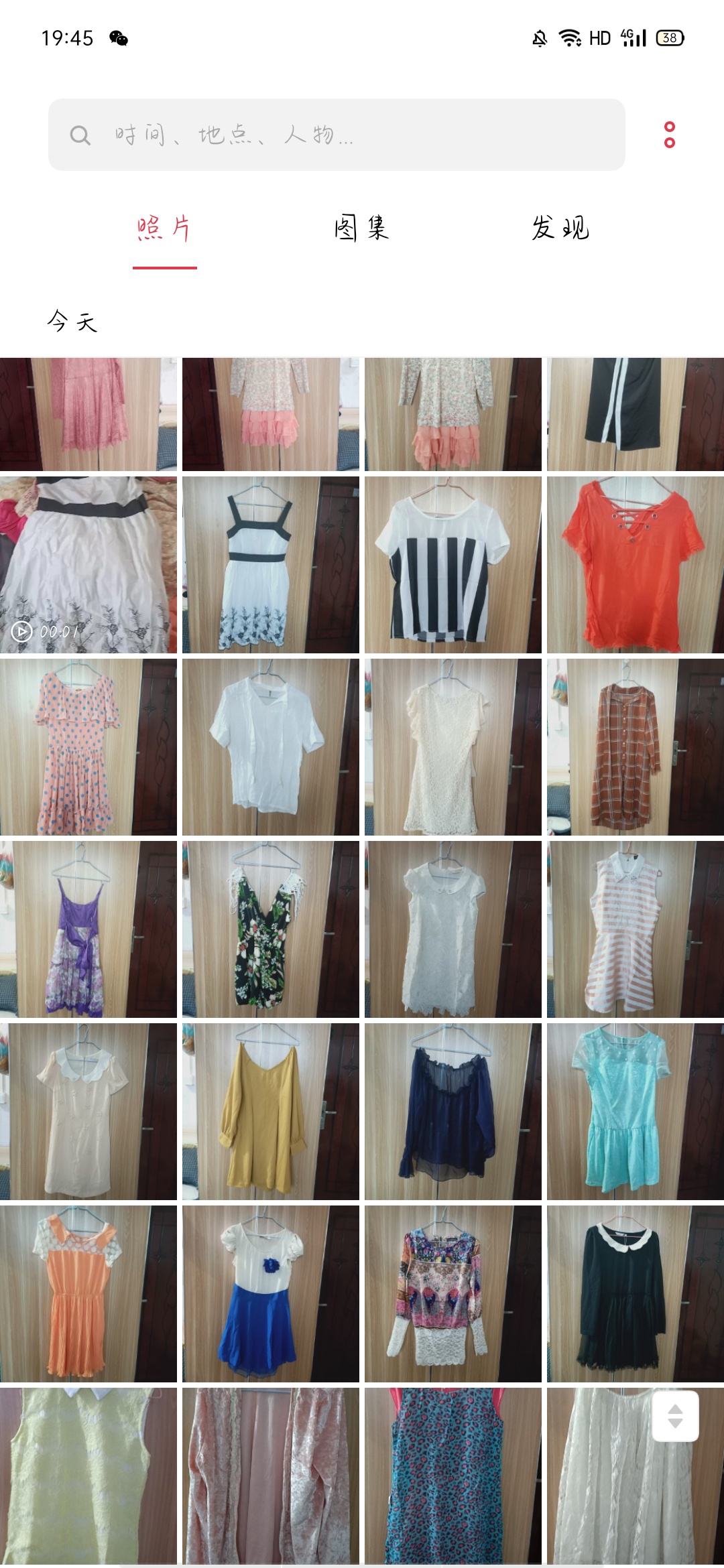This screenshot has height=1568, width=724.
Task: Open the mint green lace dress photo
Action: point(635,1111)
